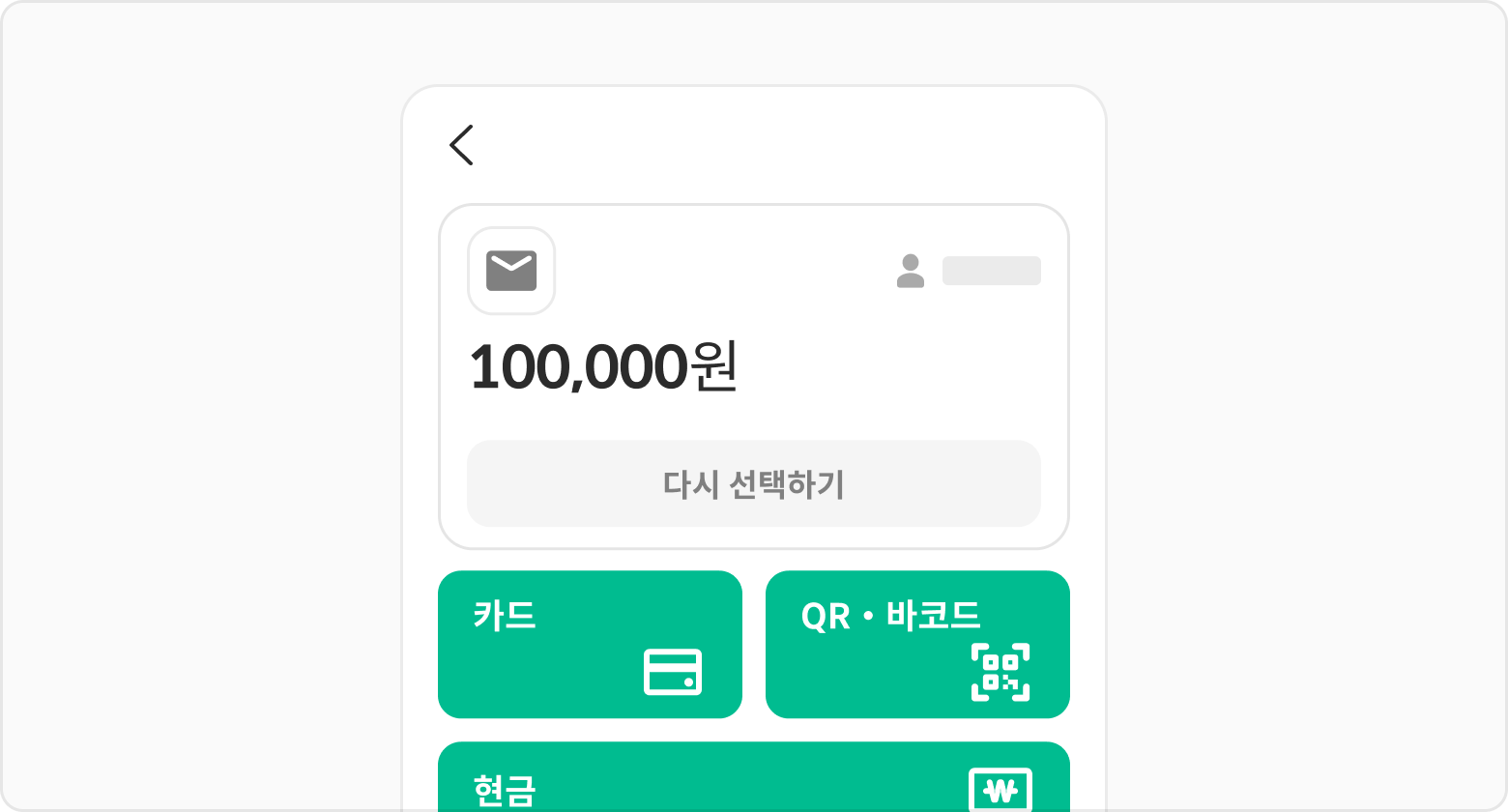
Task: Pay with 현금
Action: 753,779
